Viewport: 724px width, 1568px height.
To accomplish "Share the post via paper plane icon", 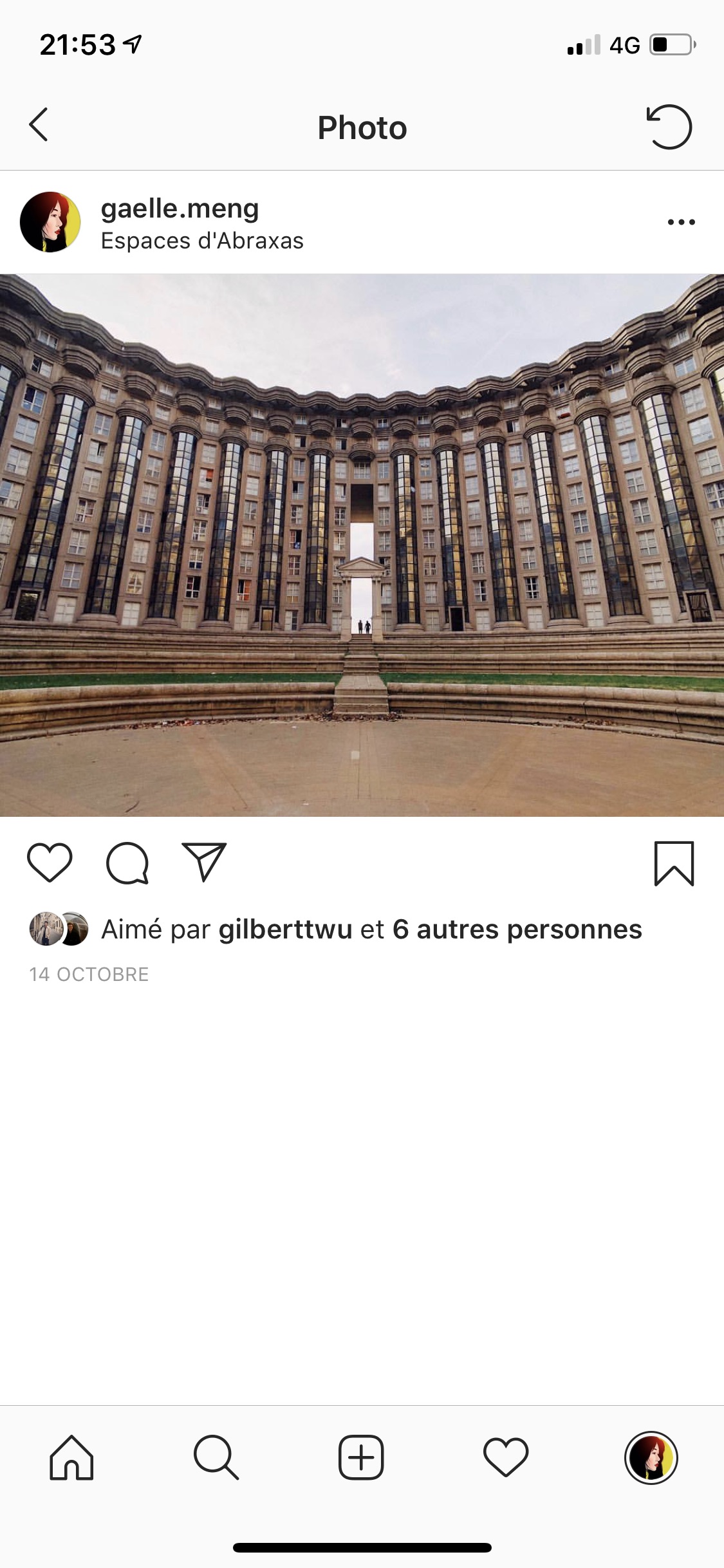I will [x=205, y=861].
